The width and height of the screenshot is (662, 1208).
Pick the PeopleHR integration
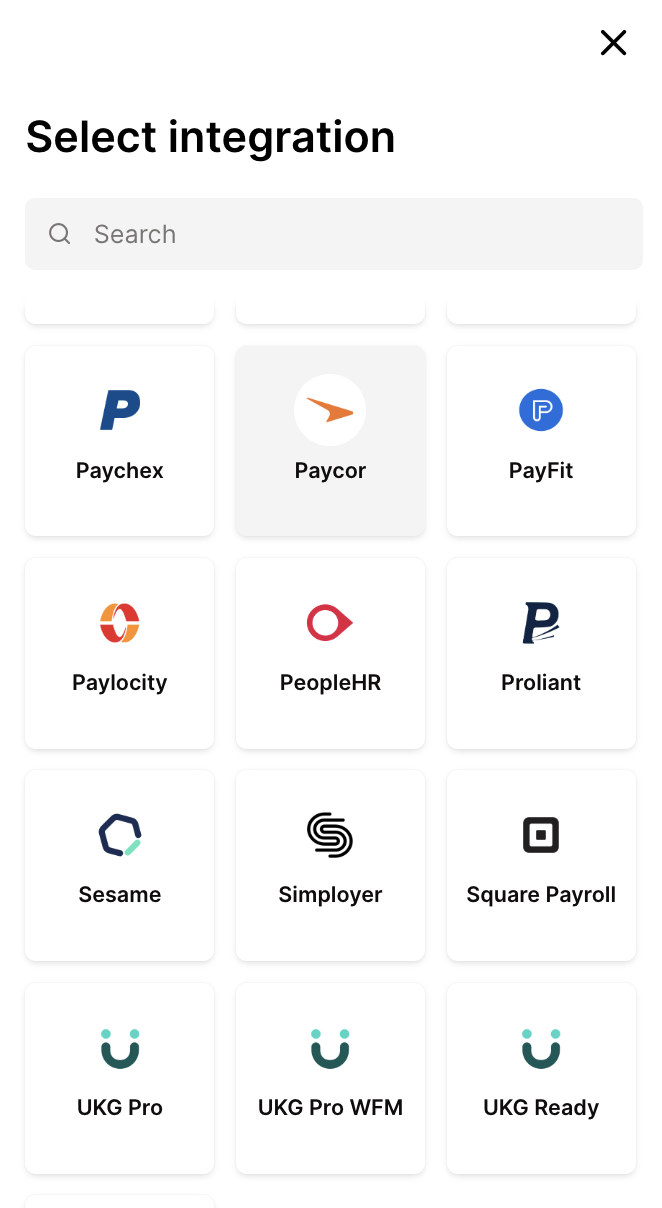[x=331, y=653]
